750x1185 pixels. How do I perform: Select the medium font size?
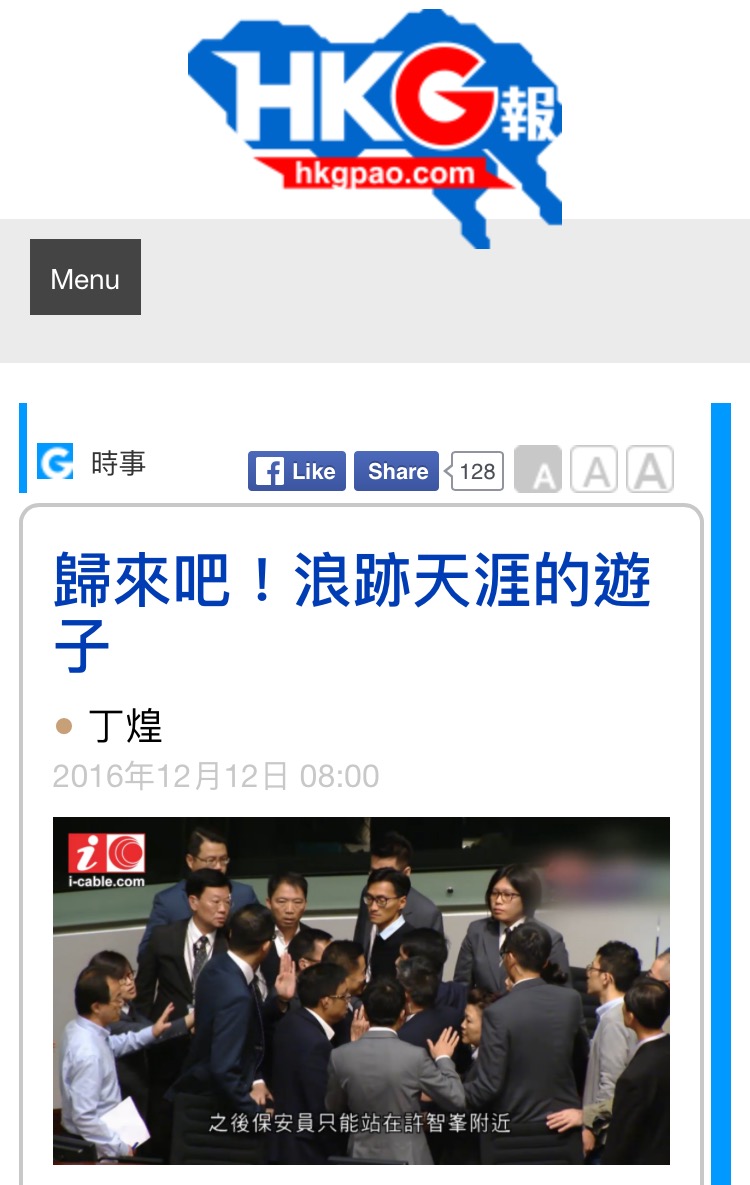[x=594, y=470]
